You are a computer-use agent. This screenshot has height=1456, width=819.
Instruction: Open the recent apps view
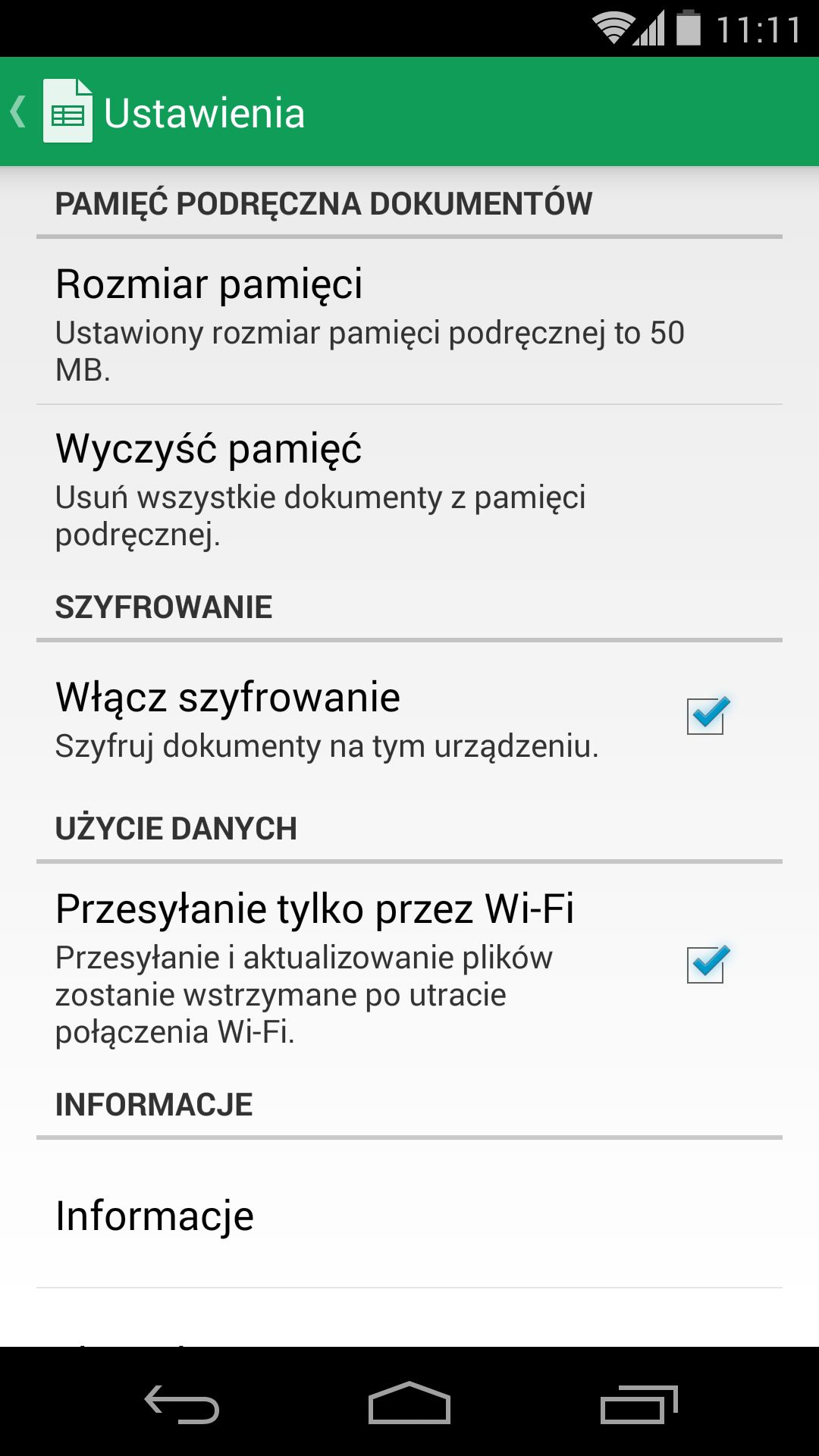pos(639,1404)
